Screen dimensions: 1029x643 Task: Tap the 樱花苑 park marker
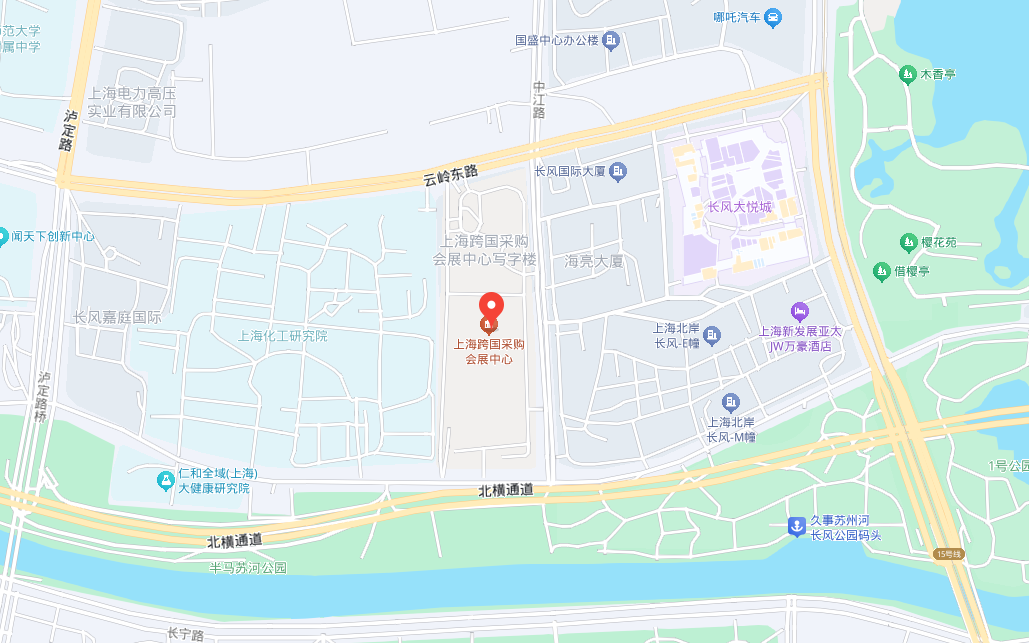pyautogui.click(x=906, y=242)
